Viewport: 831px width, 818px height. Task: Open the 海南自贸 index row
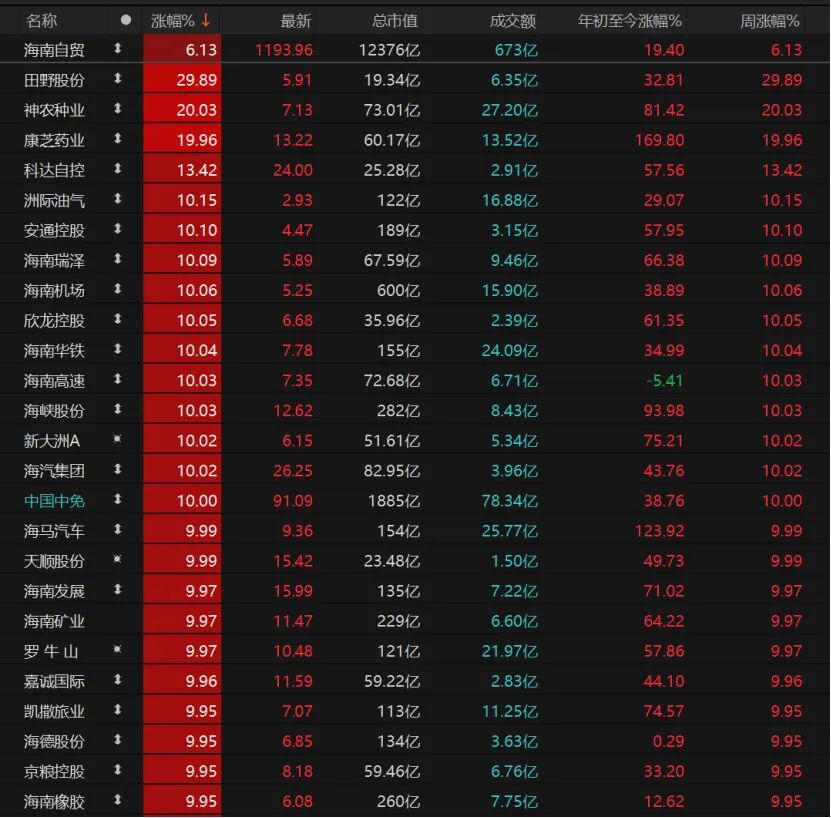55,50
